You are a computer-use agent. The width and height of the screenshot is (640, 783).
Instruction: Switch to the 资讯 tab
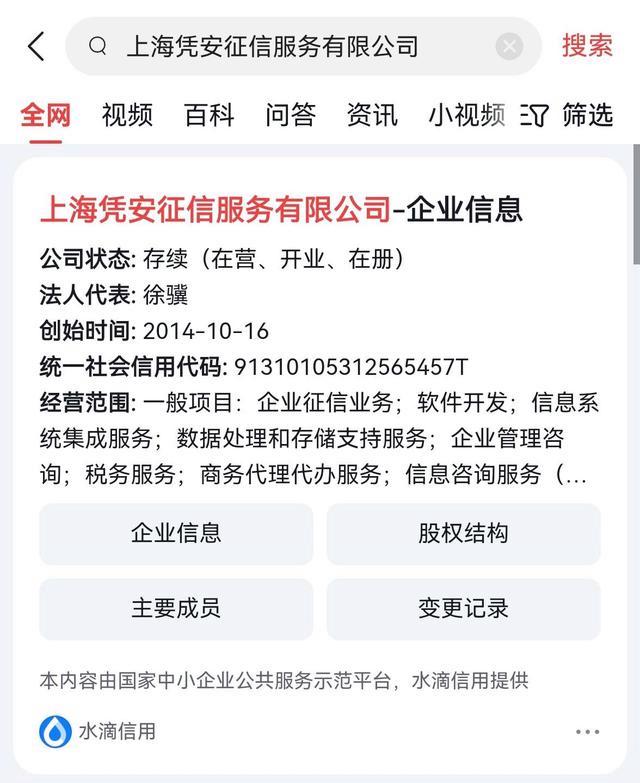pyautogui.click(x=372, y=115)
